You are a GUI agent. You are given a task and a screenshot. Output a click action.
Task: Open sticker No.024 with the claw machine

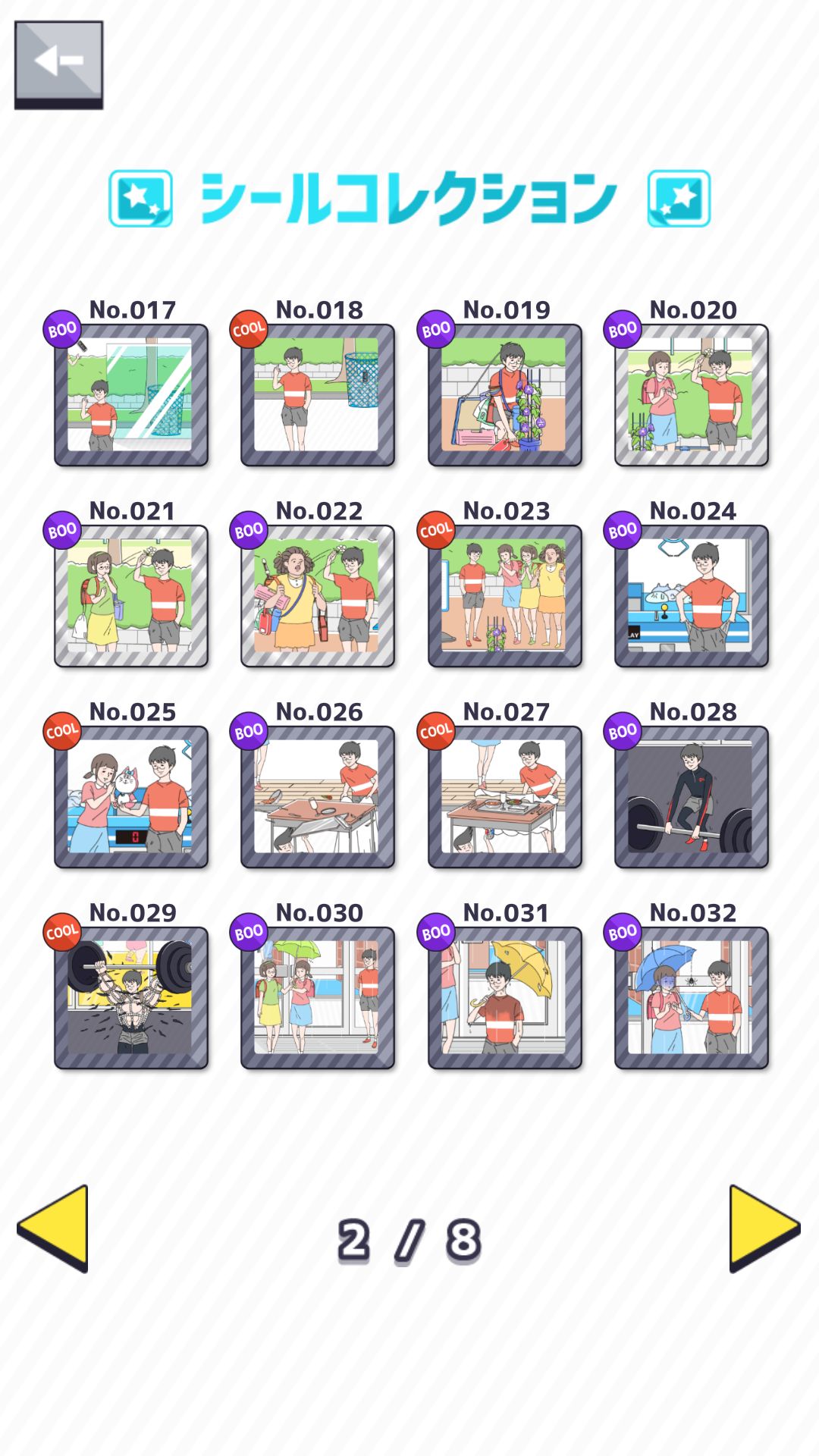(692, 598)
